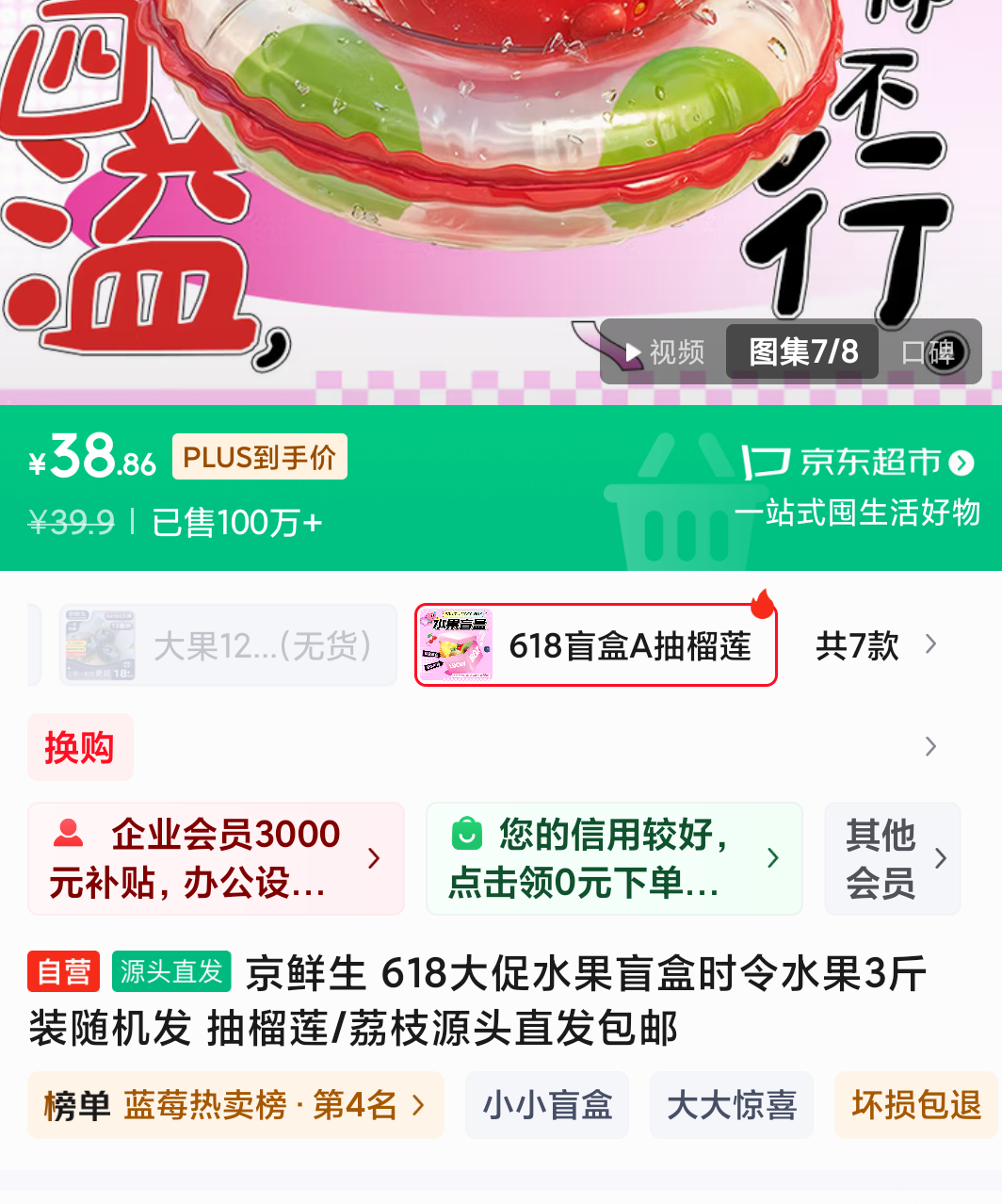Tap the 坏损包退 guarantee tag
Viewport: 1002px width, 1204px height.
916,1105
